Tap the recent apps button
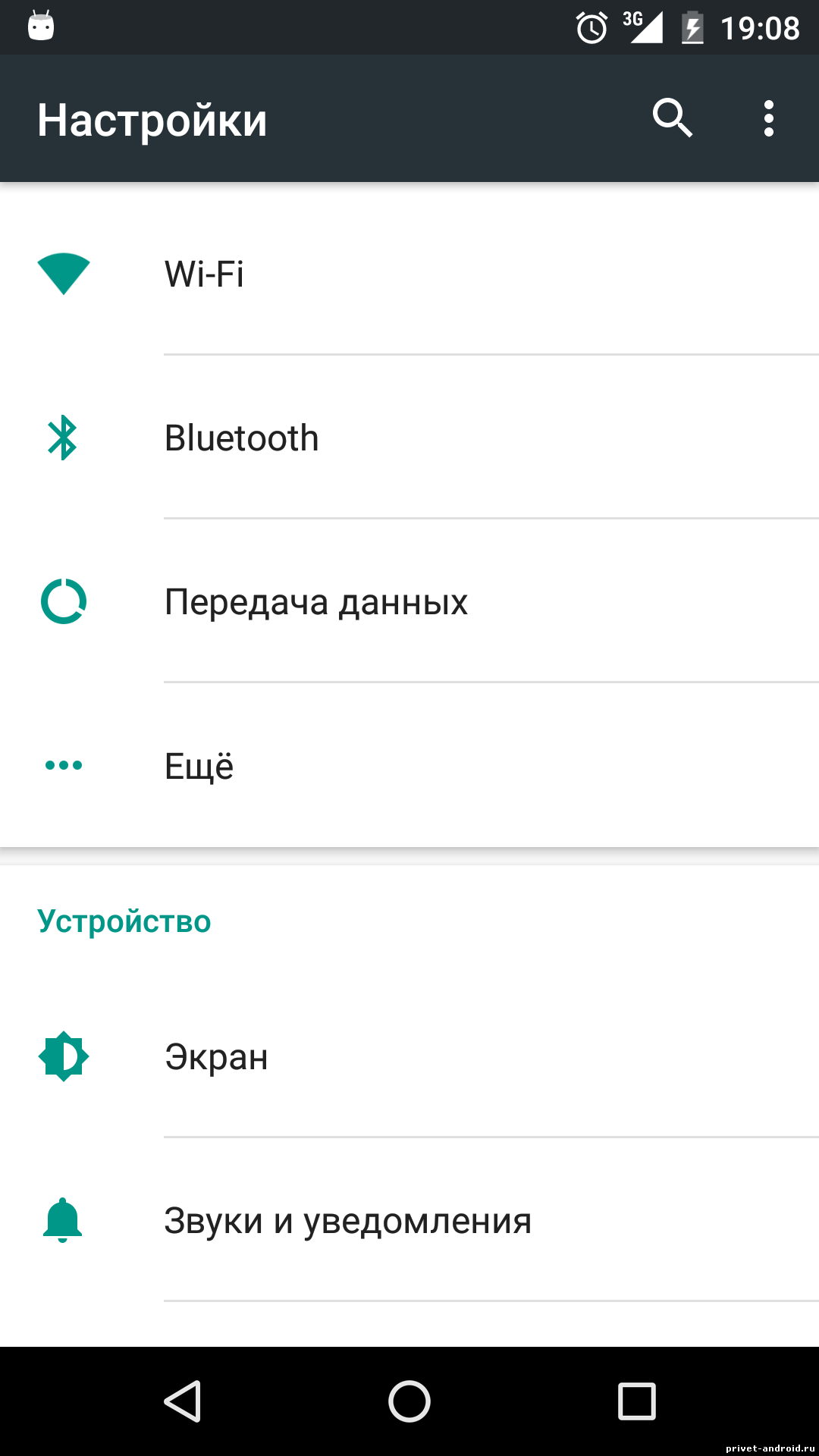This screenshot has width=819, height=1456. pyautogui.click(x=636, y=1401)
